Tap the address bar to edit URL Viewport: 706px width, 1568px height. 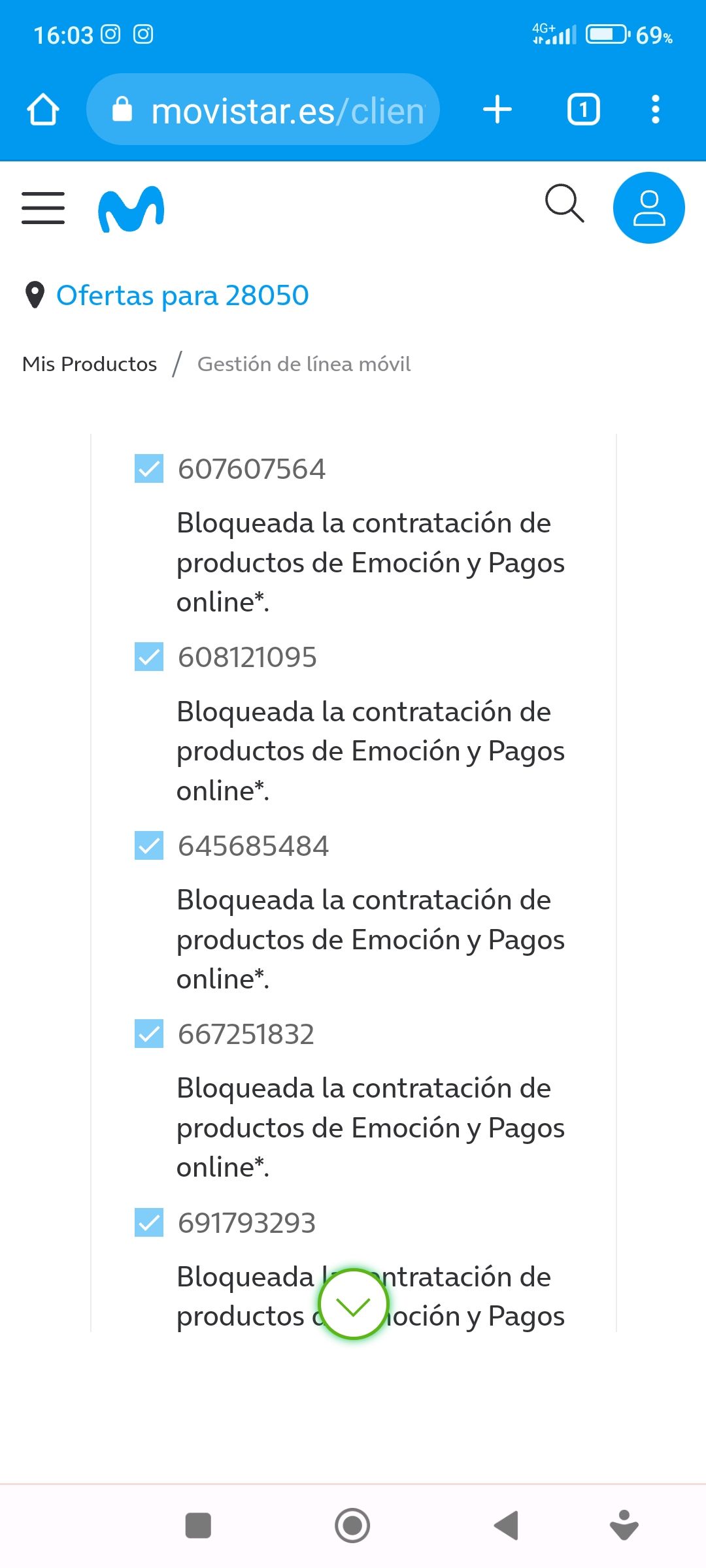(x=275, y=109)
